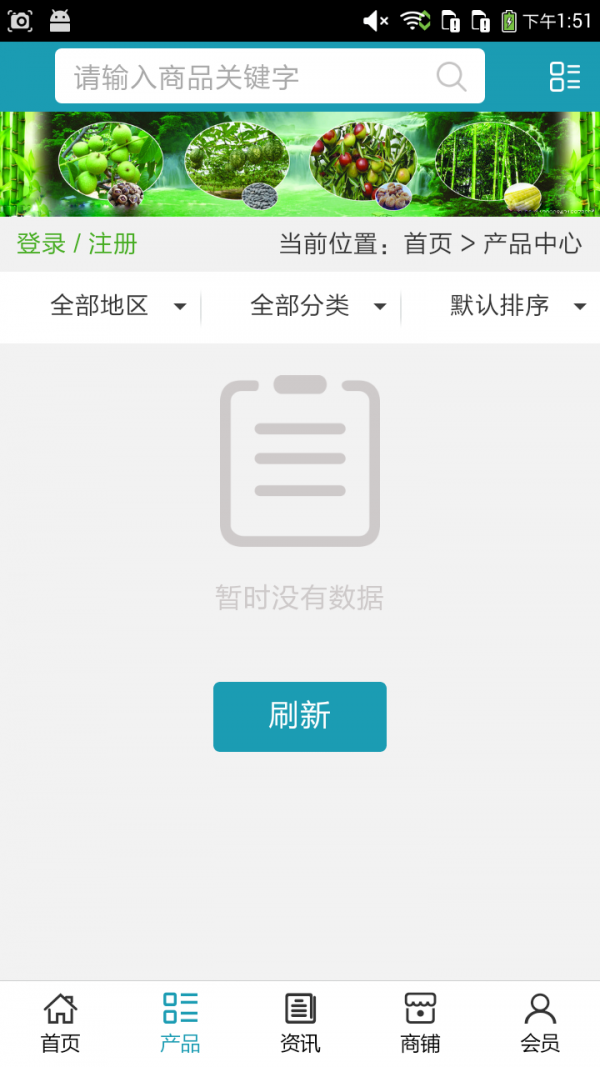
Task: Go to the 资讯 news tab
Action: pos(300,1023)
